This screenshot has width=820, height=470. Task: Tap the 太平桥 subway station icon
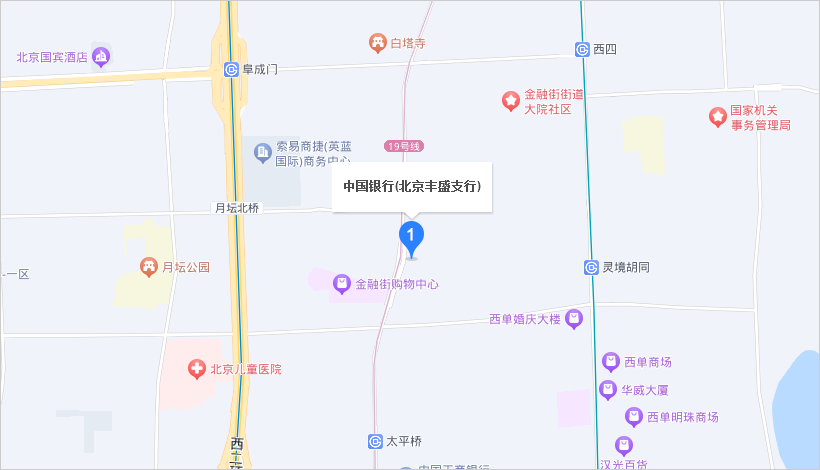[375, 441]
